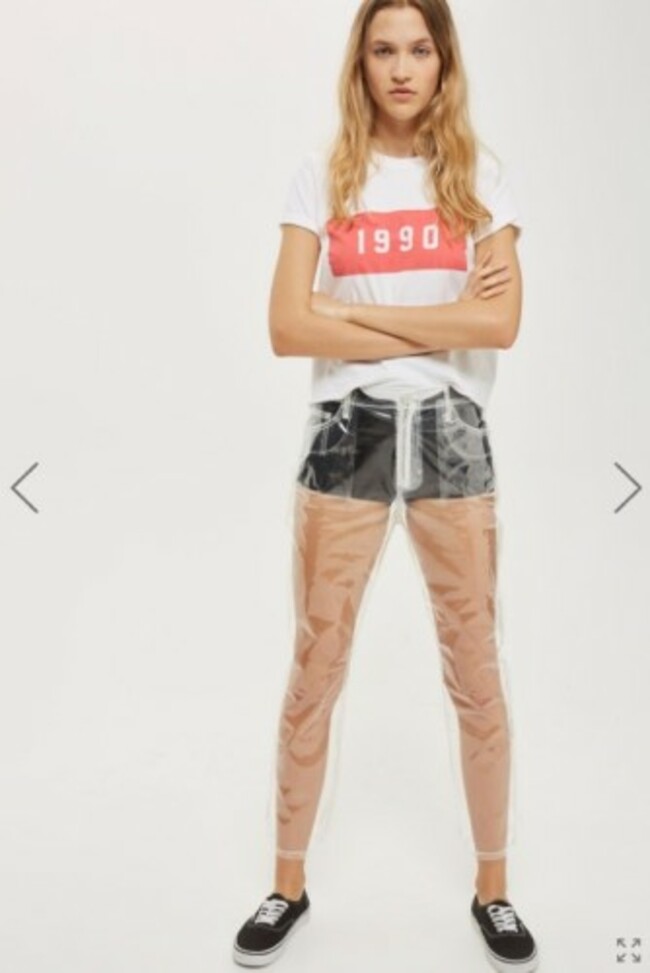Show the next product image

click(x=627, y=487)
